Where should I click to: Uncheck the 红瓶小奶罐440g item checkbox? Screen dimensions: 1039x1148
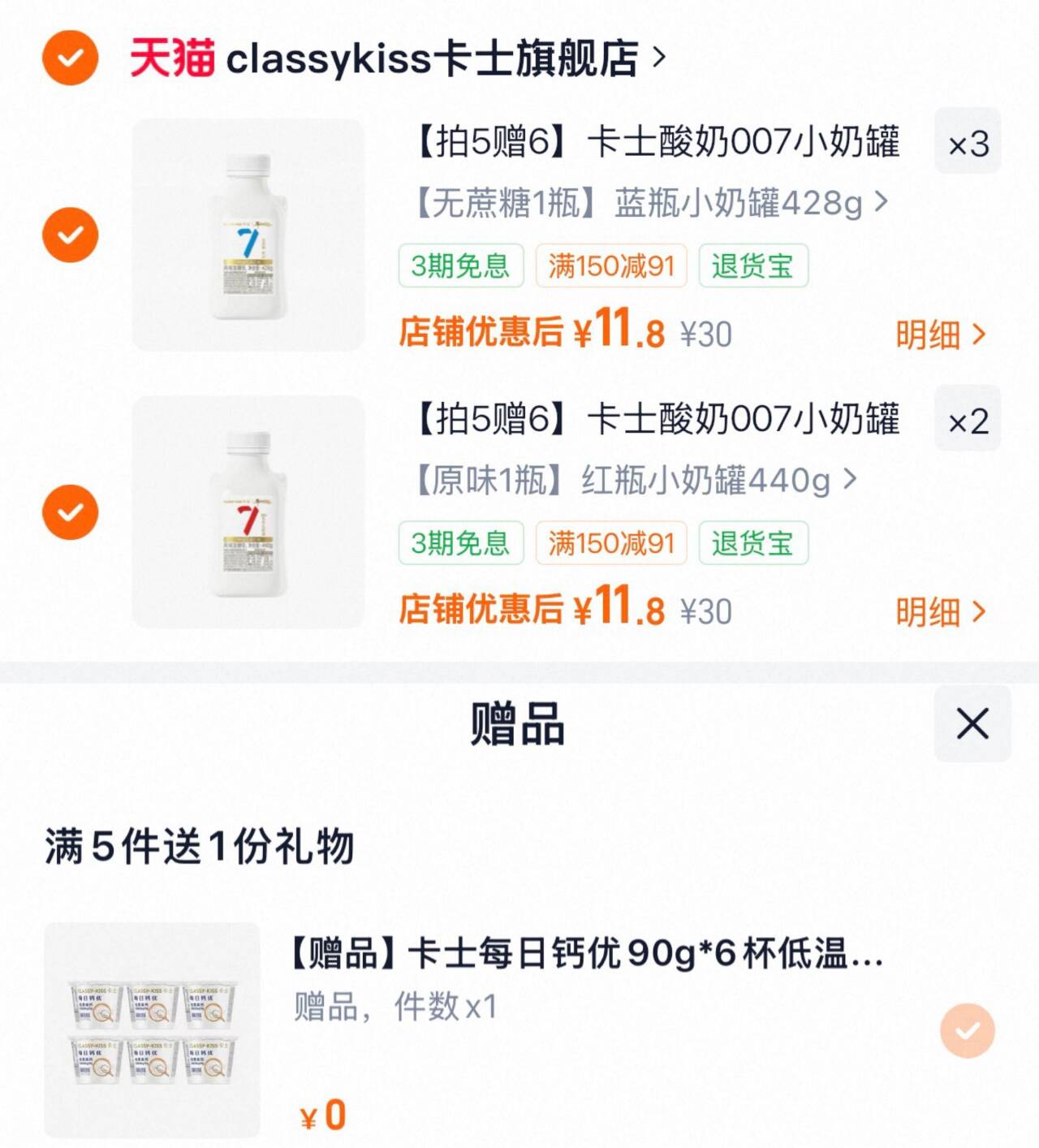pyautogui.click(x=71, y=512)
